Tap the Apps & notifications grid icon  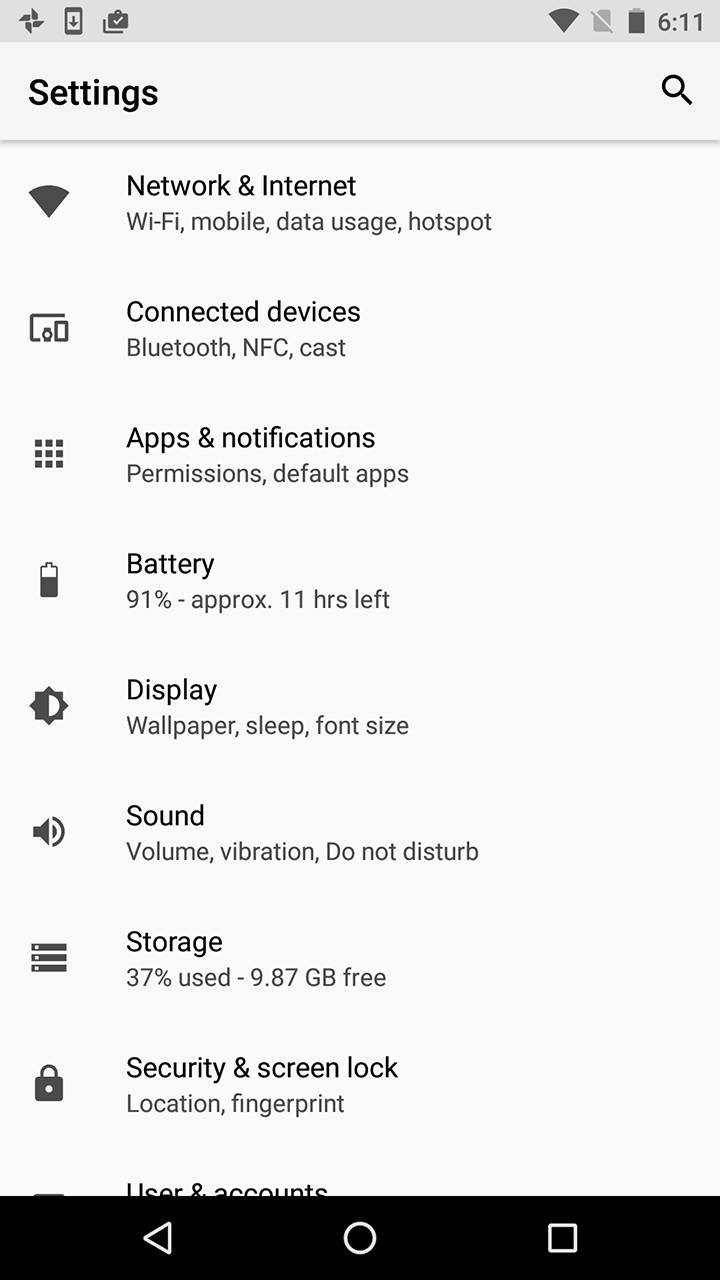pos(49,453)
